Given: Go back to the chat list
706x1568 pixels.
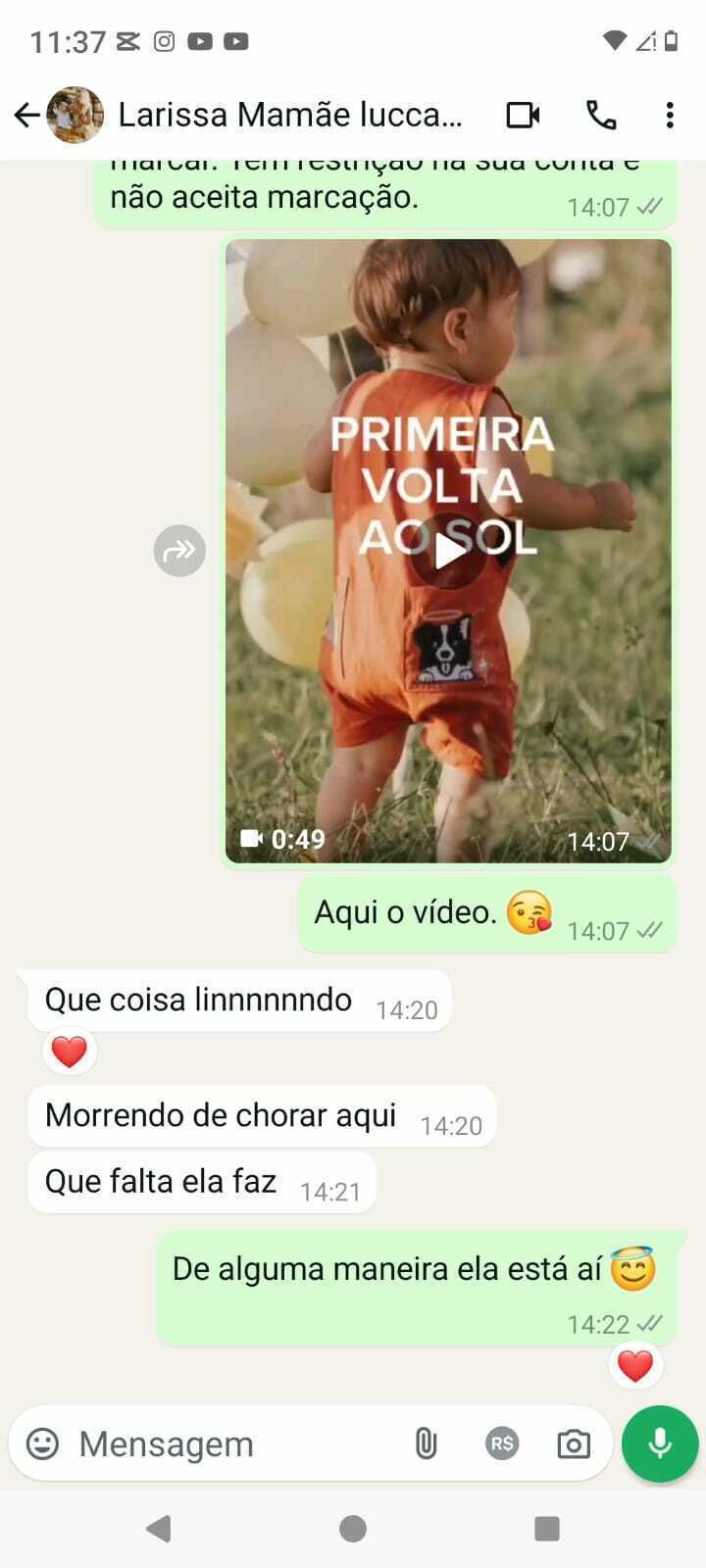Looking at the screenshot, I should coord(26,116).
